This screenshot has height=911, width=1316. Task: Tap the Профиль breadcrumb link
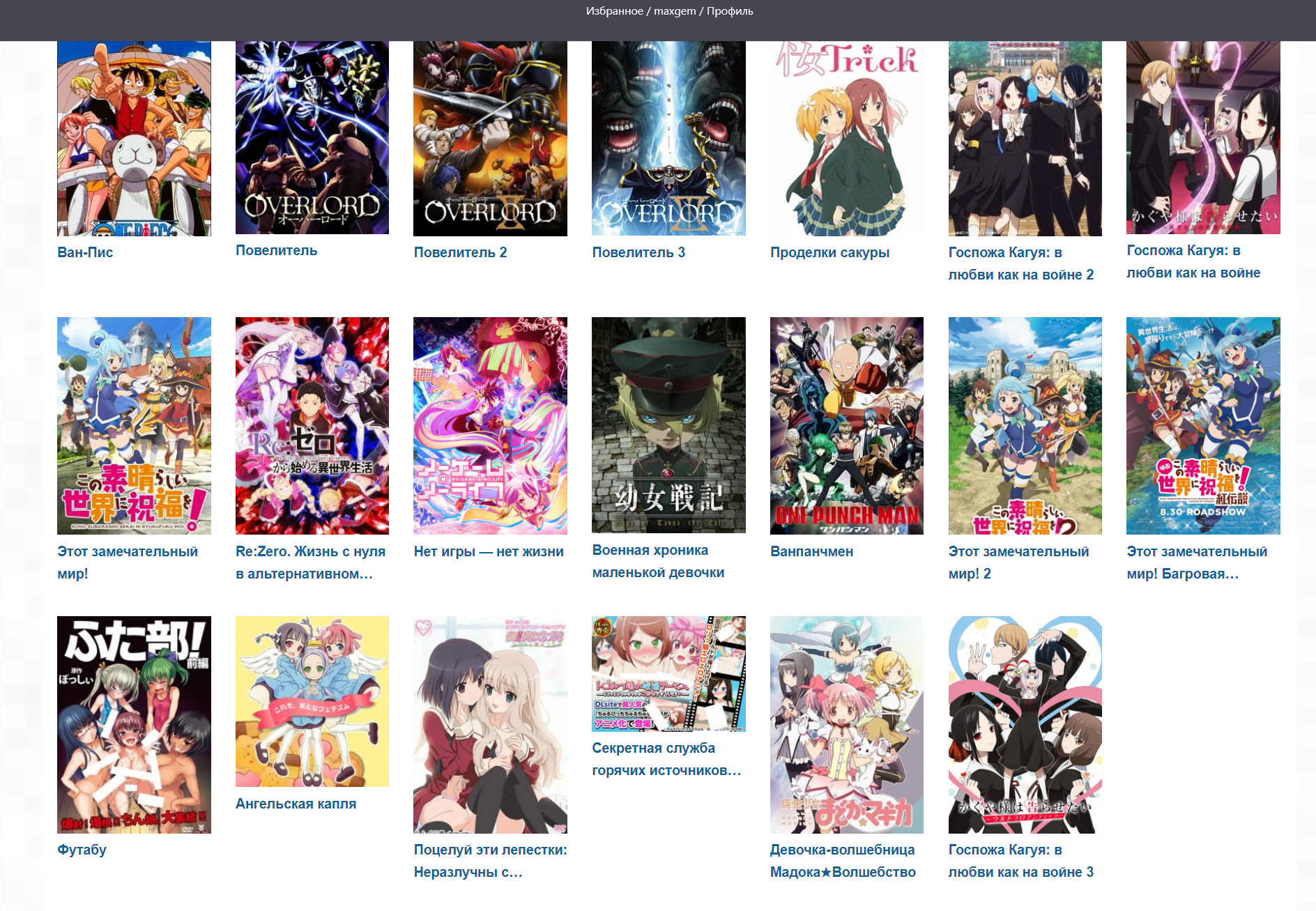[730, 11]
